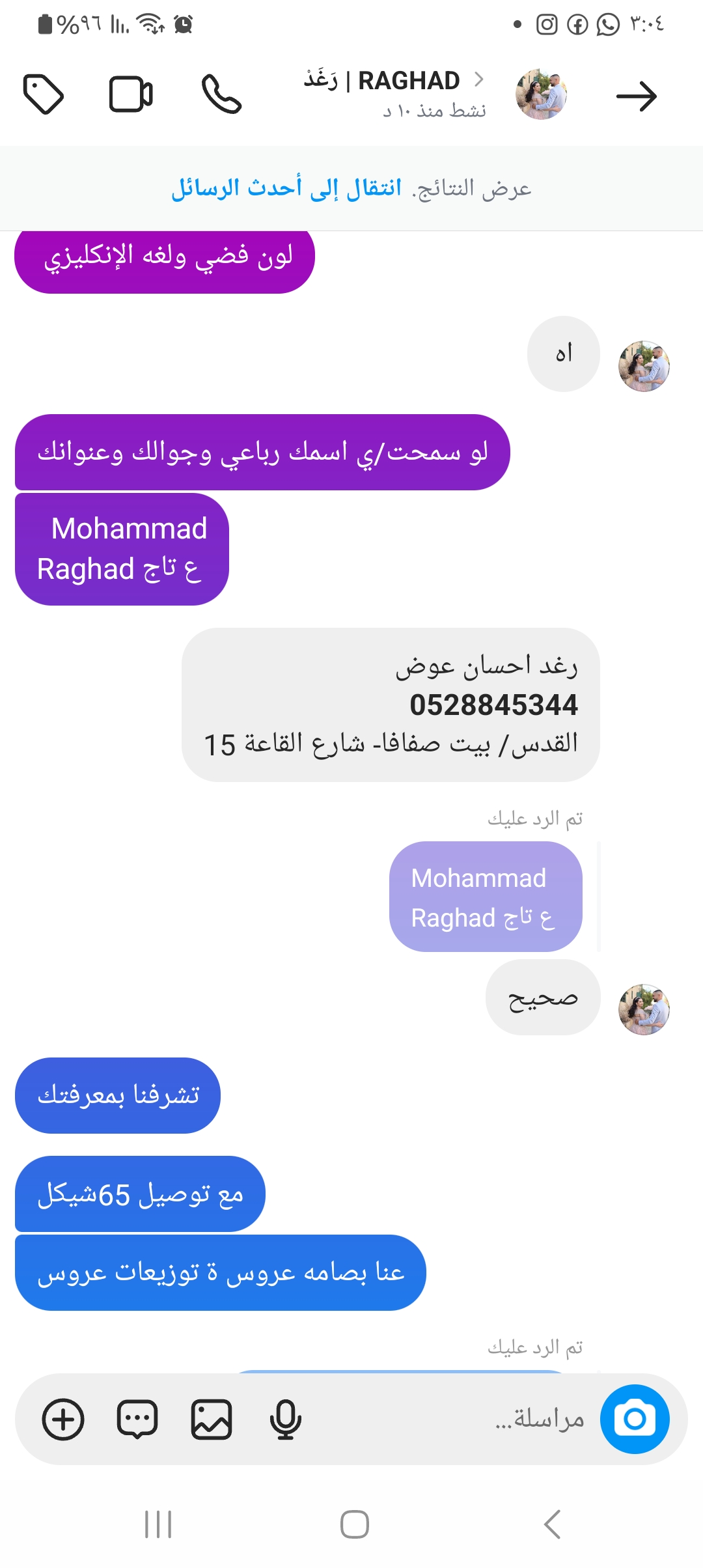Image resolution: width=703 pixels, height=1568 pixels.
Task: Open the plus more options button
Action: tap(63, 1419)
